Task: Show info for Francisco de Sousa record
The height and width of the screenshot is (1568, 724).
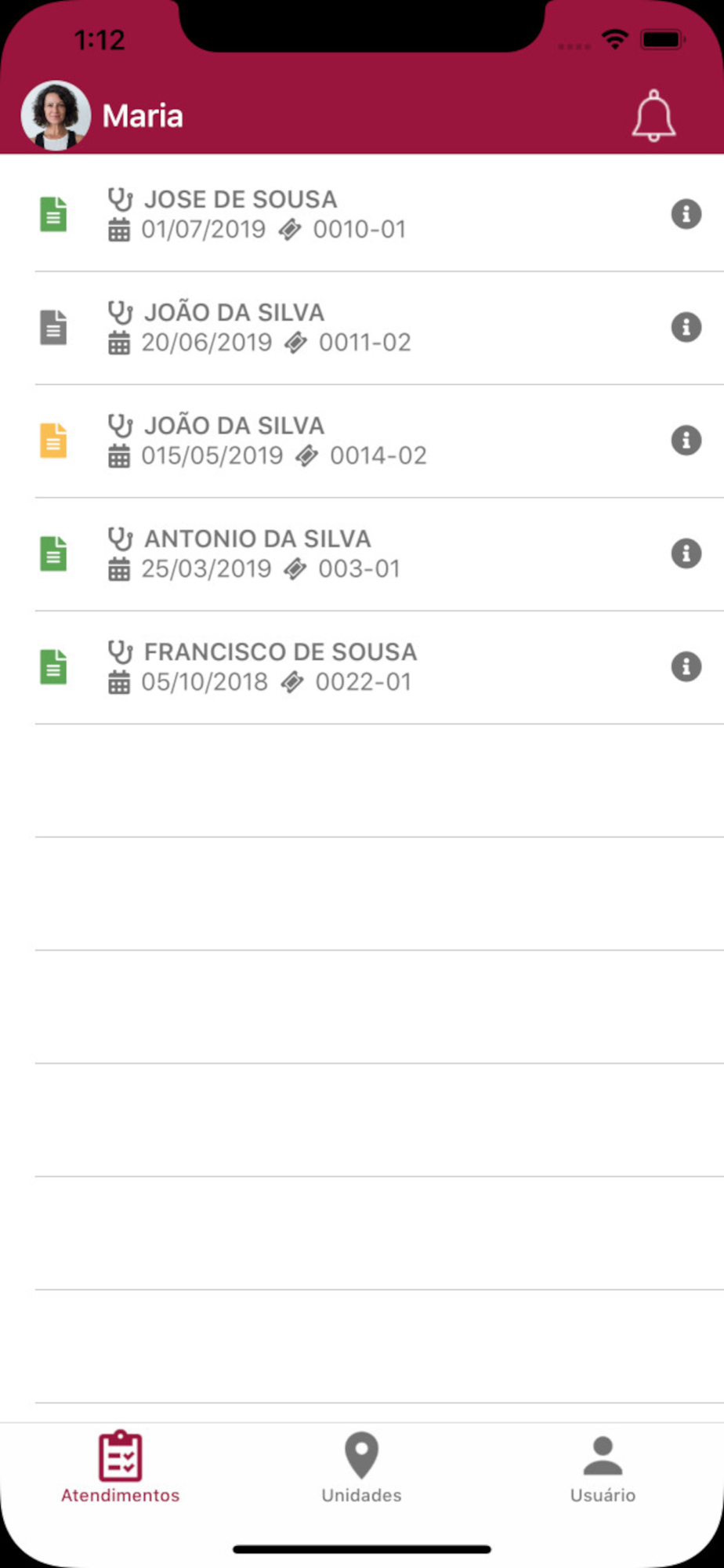Action: coord(686,666)
